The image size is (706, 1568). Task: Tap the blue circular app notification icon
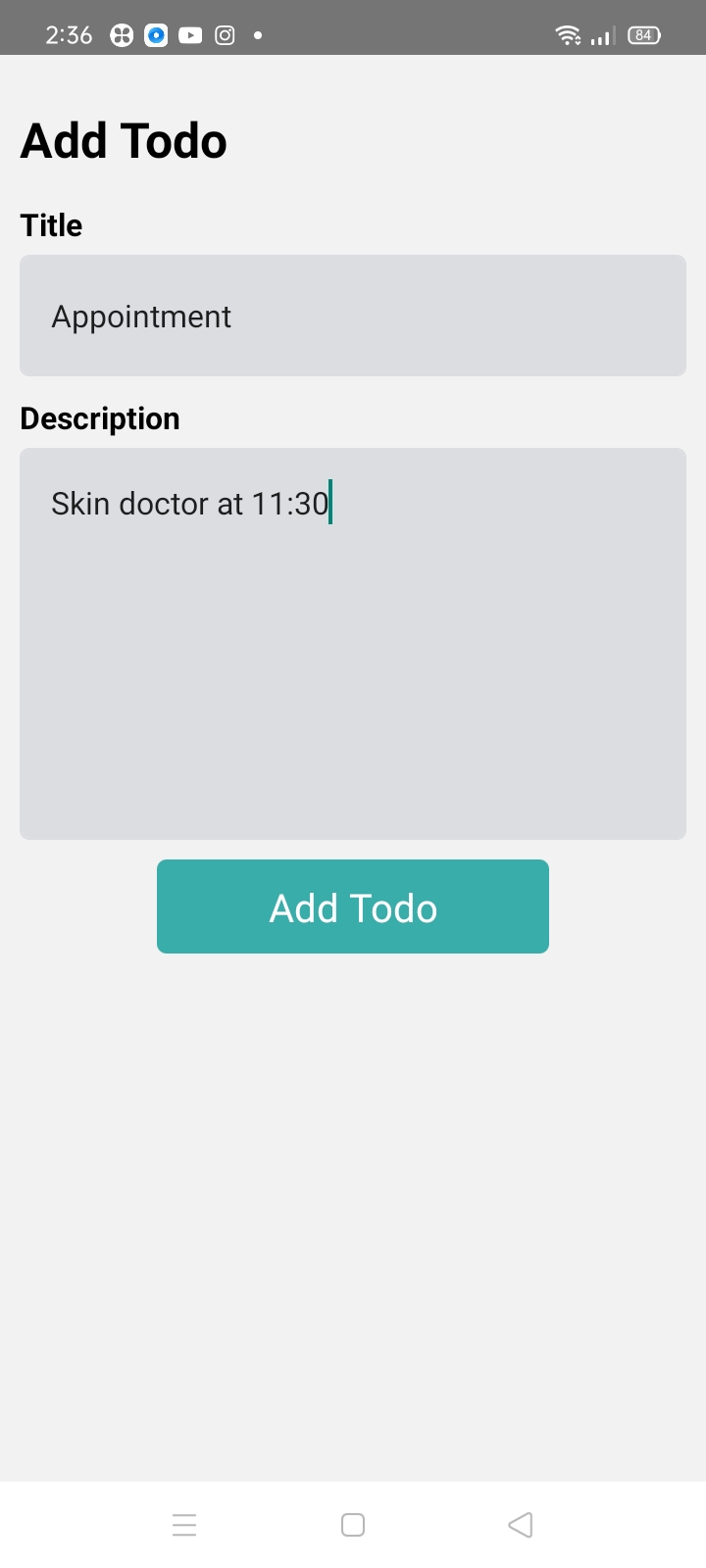pos(155,35)
